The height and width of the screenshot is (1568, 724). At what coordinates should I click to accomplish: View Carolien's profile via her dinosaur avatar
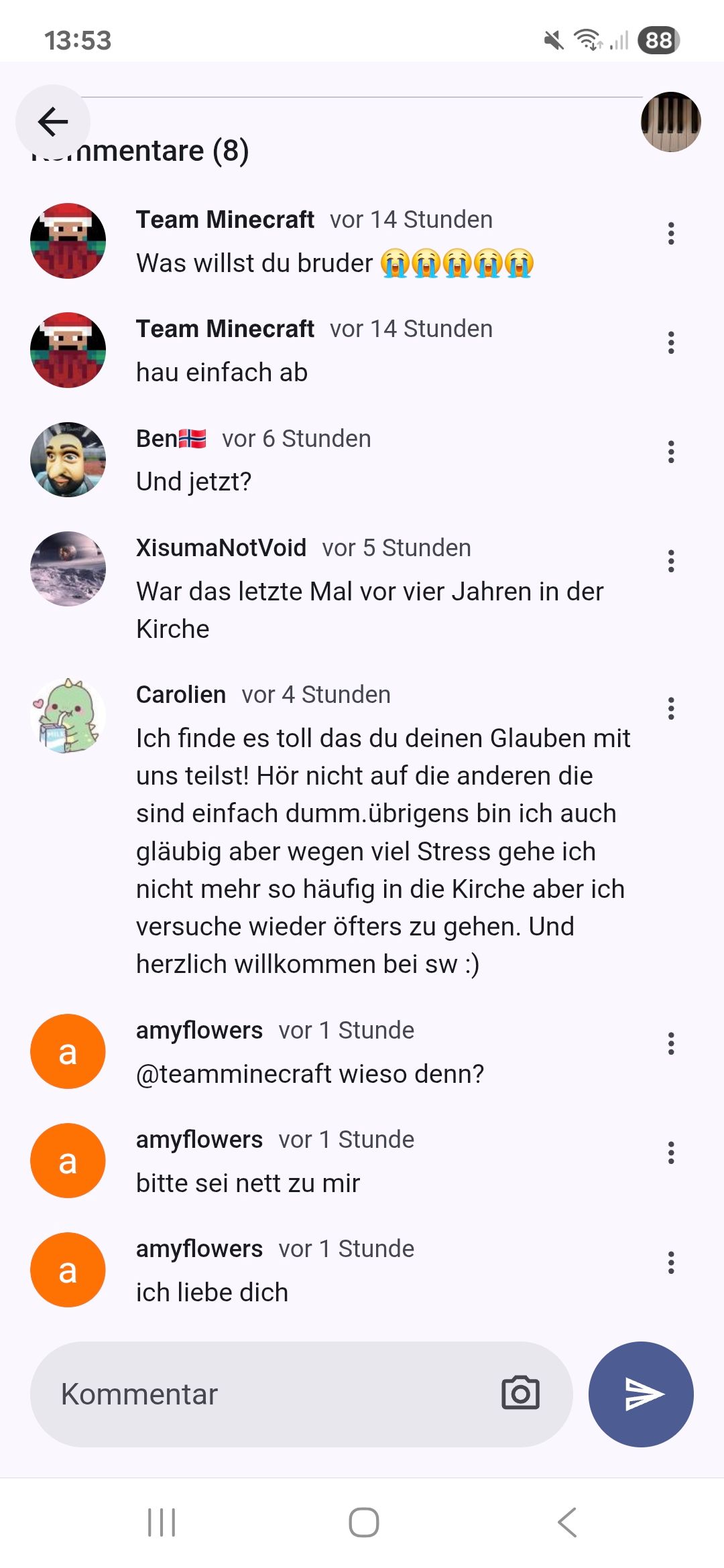[x=68, y=716]
